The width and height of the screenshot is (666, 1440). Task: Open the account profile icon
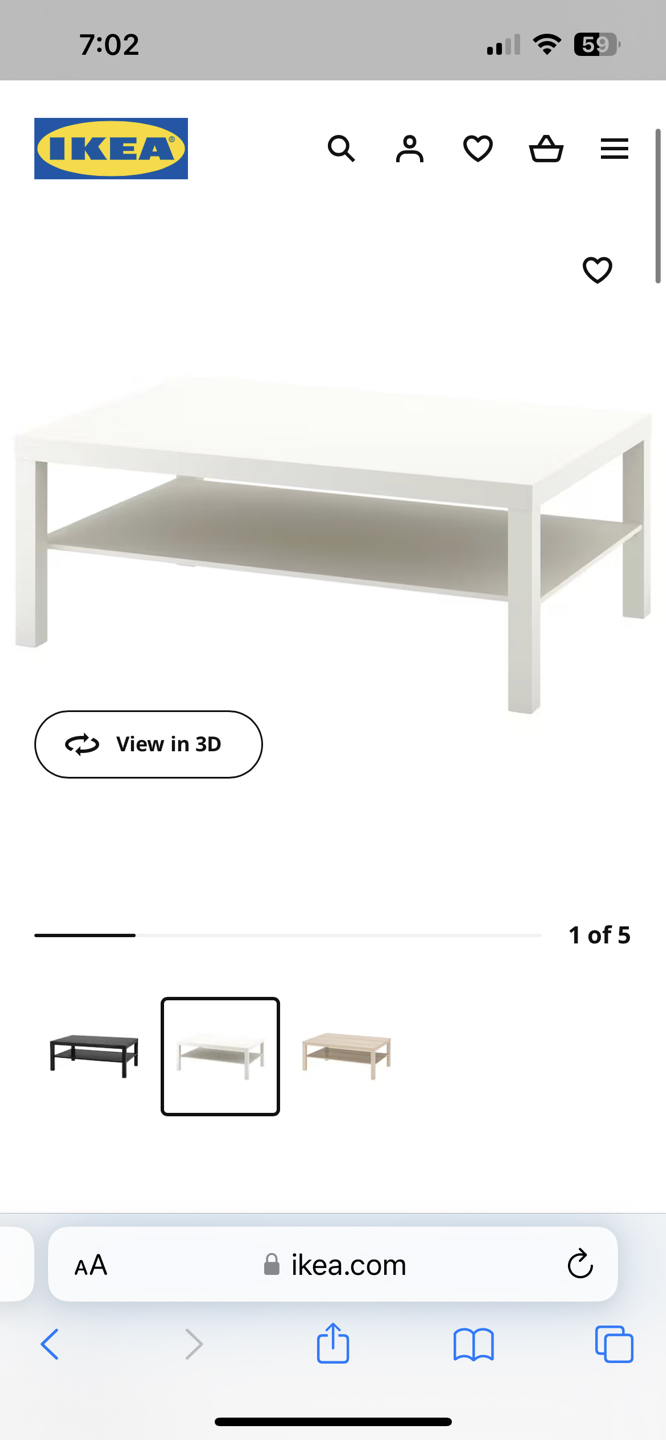coord(409,149)
